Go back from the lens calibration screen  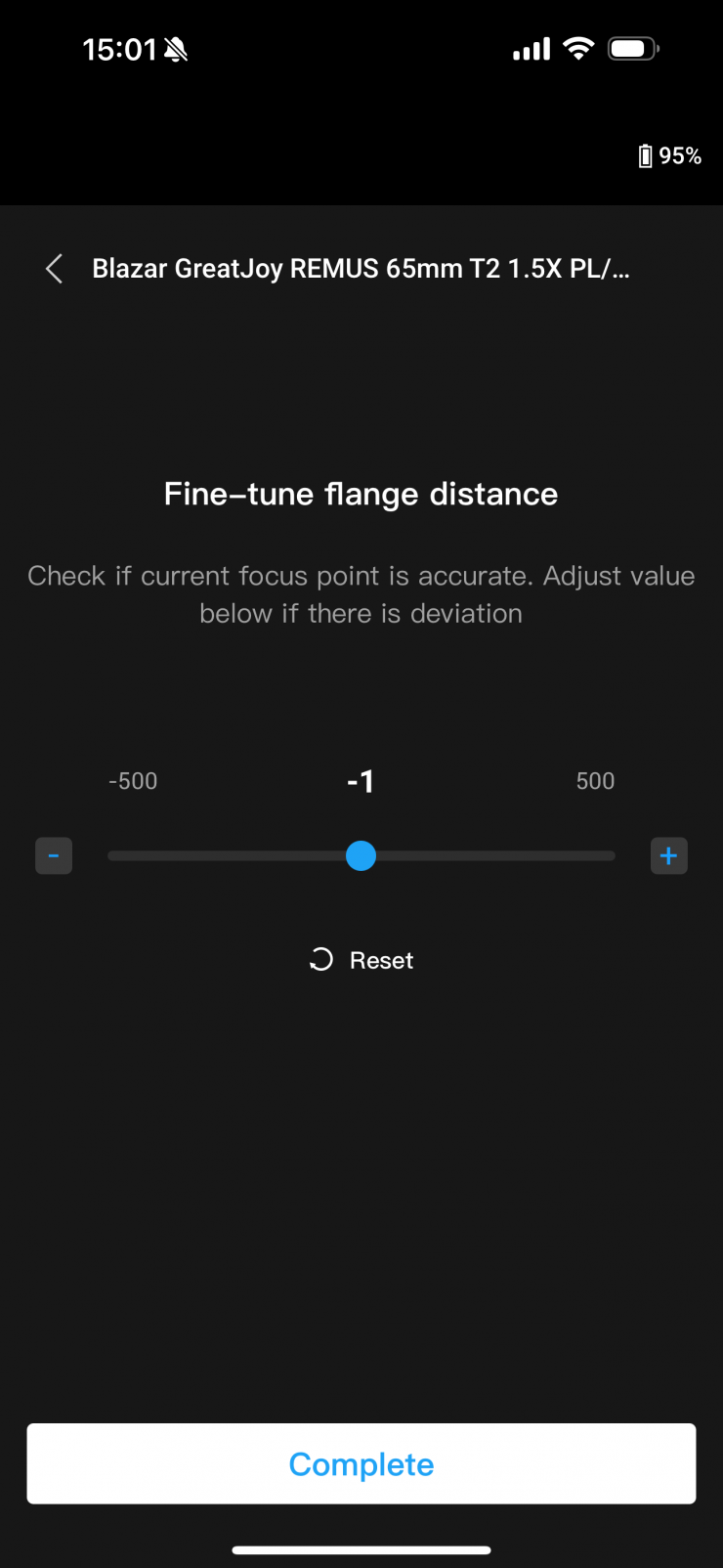coord(55,269)
